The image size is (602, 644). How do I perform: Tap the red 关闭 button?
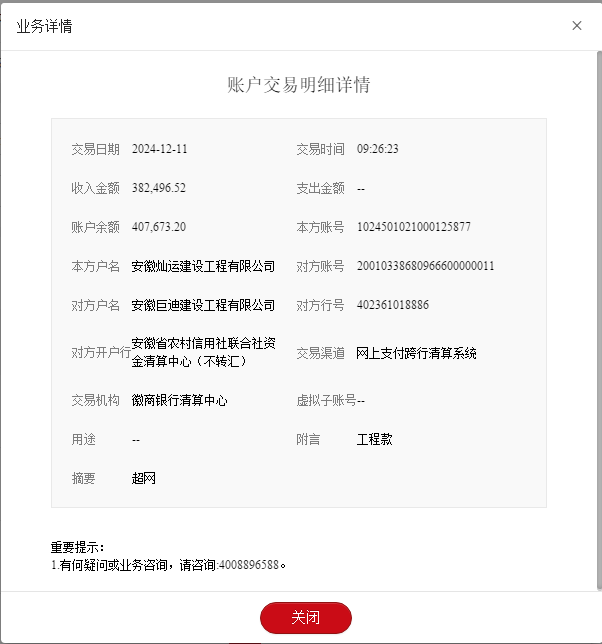point(305,618)
